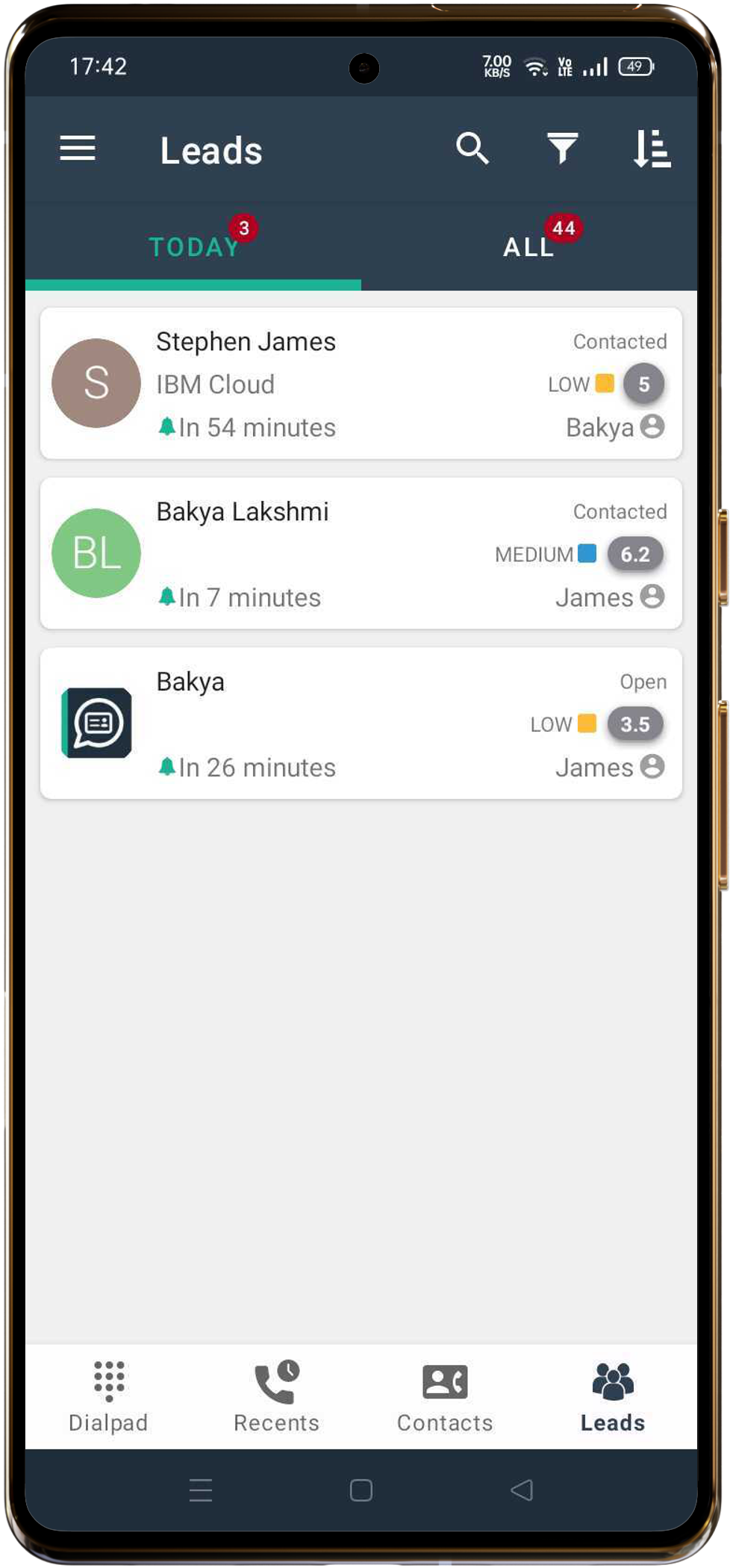Open the leads filter options
Viewport: 730px width, 1568px height.
562,149
